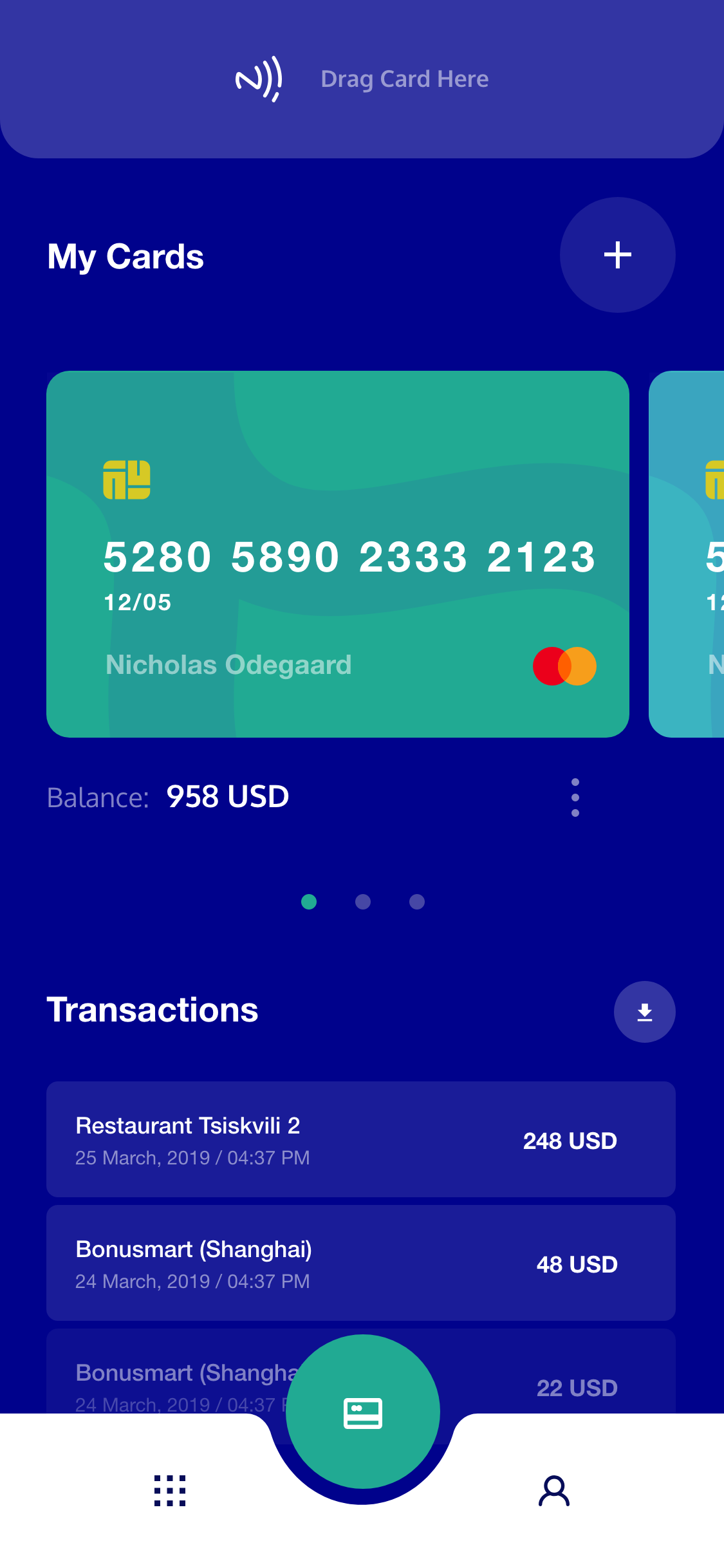Open the three-dot menu beside Balance
The width and height of the screenshot is (724, 1568).
click(x=575, y=798)
